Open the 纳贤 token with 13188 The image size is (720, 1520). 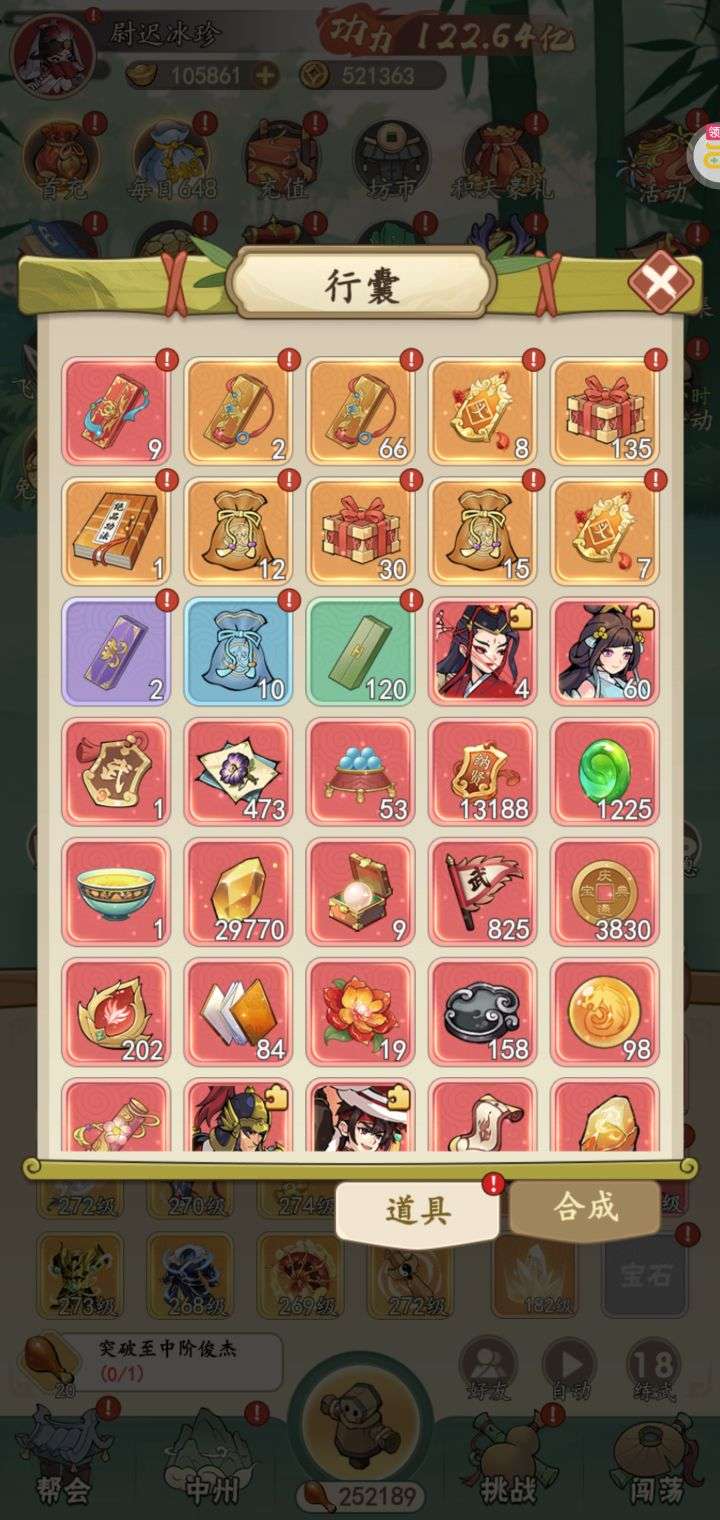482,771
